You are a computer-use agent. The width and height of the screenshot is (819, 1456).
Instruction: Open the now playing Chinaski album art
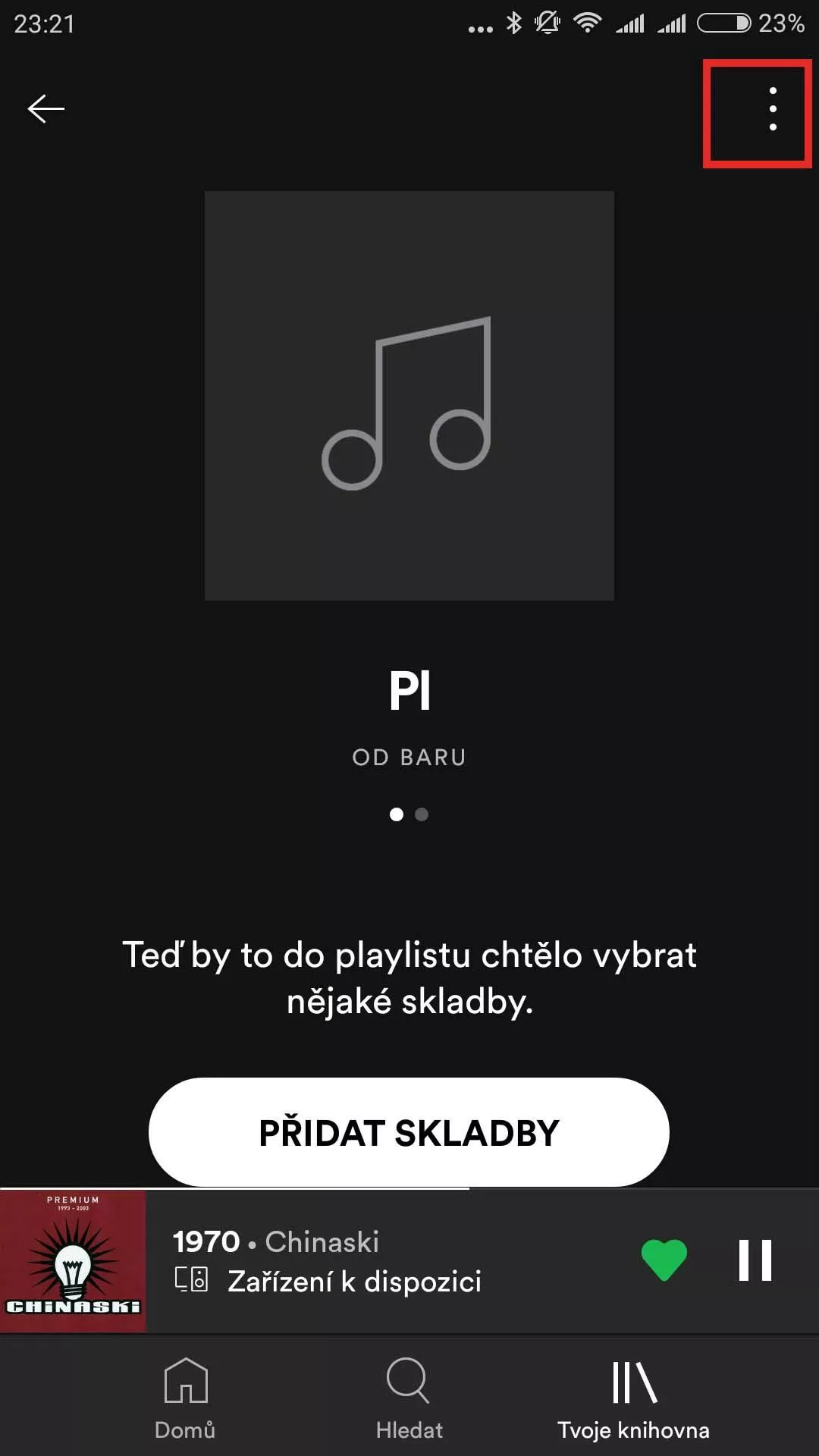pos(73,1261)
